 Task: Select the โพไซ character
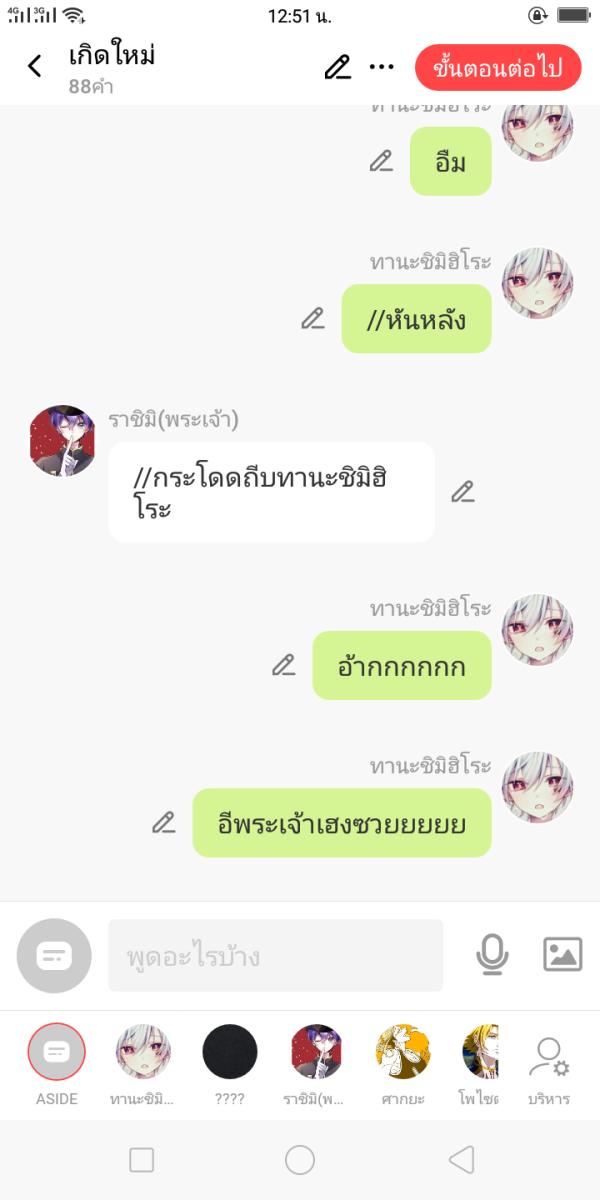[480, 1052]
